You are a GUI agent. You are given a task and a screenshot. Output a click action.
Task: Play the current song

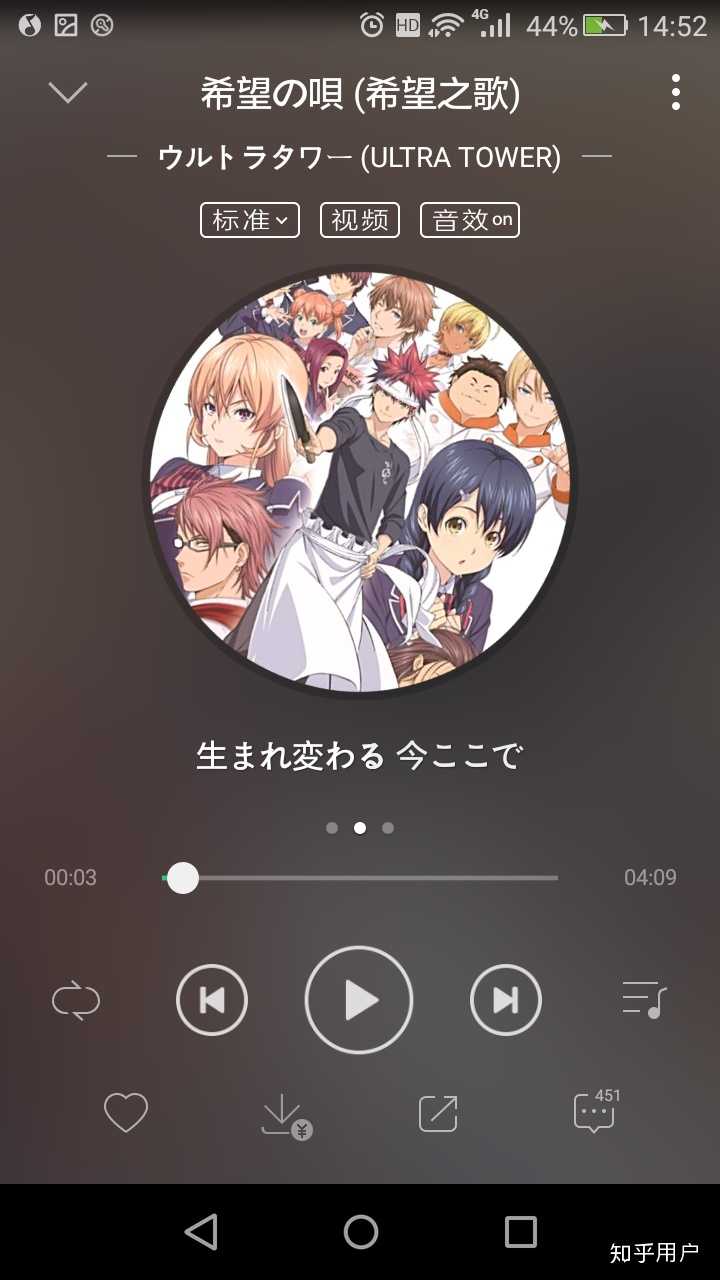[x=359, y=1000]
